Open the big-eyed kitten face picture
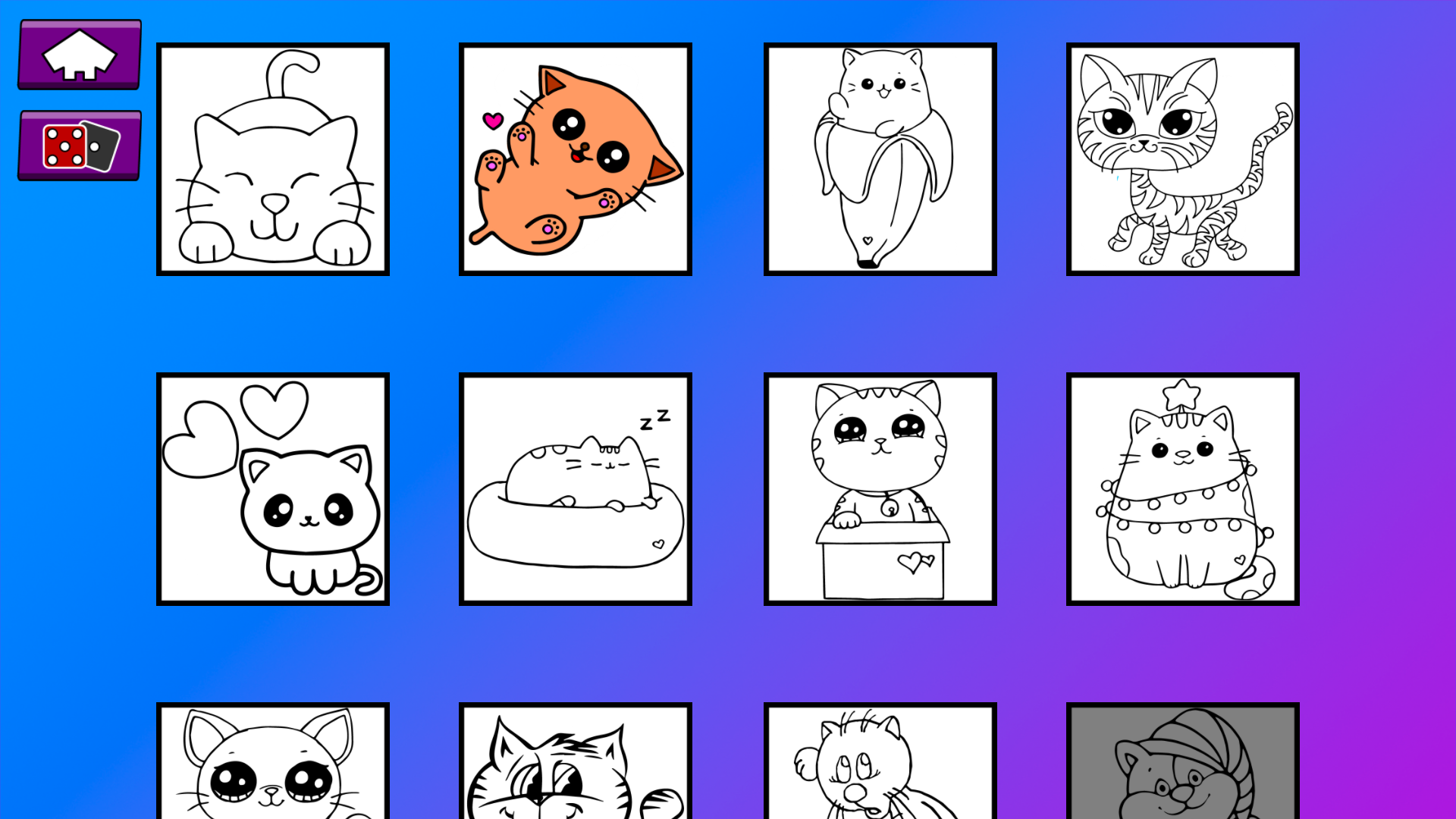The width and height of the screenshot is (1456, 819). click(273, 762)
